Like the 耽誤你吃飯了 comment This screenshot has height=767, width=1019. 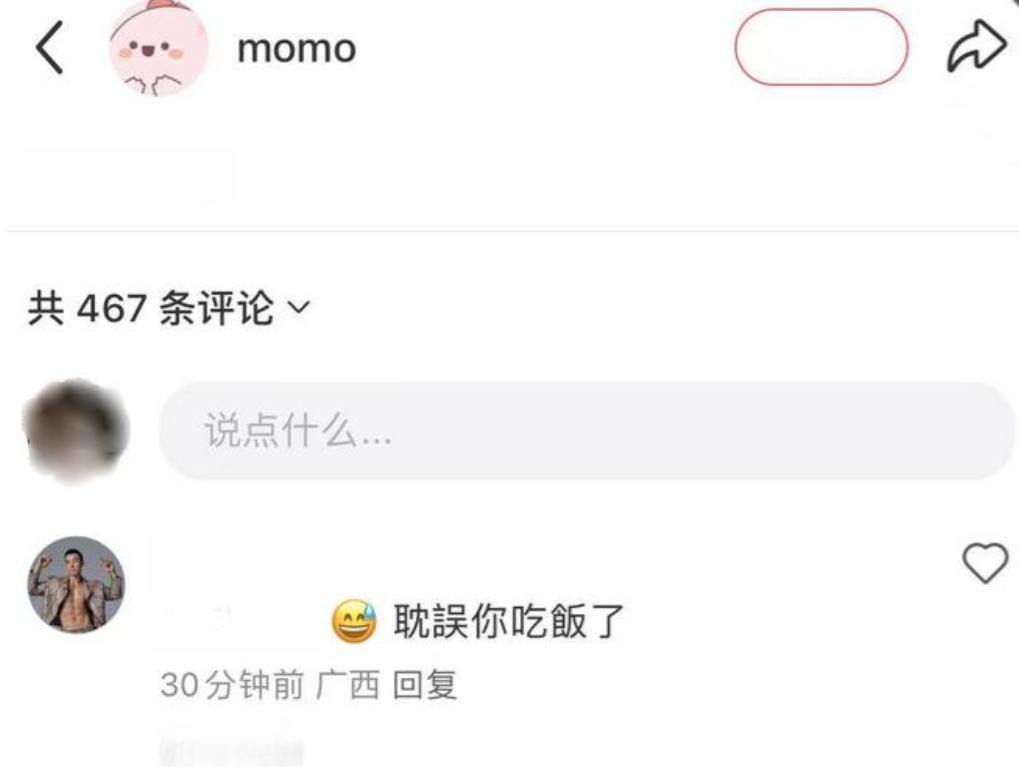click(984, 564)
